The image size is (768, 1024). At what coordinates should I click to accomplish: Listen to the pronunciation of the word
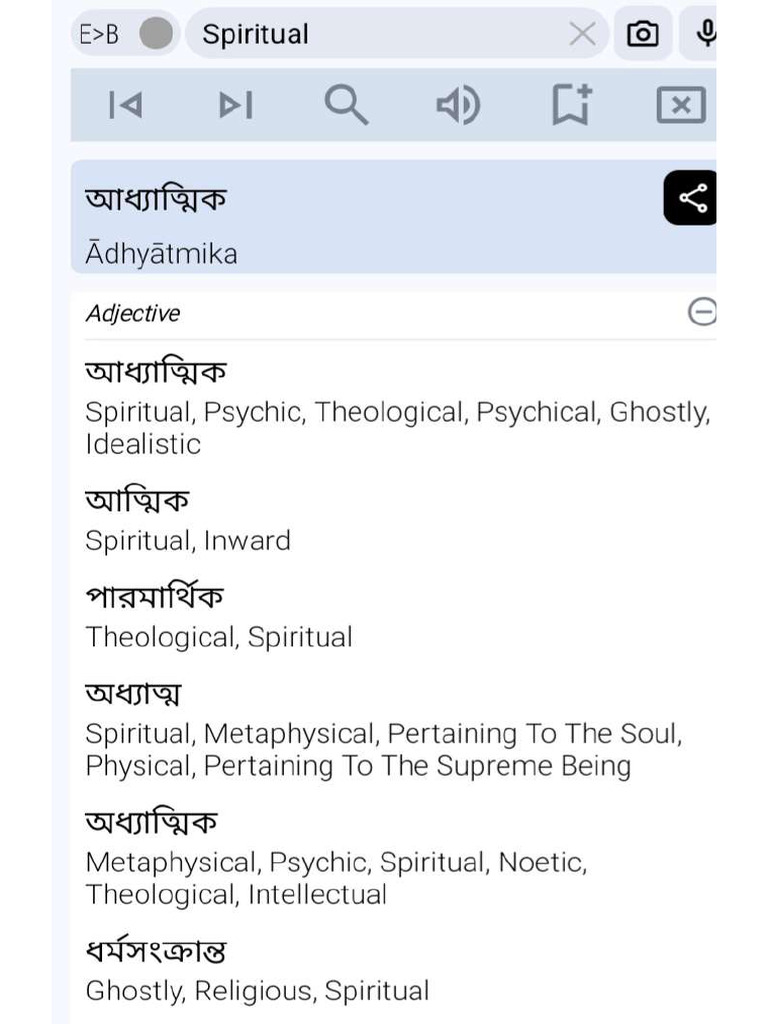[458, 105]
